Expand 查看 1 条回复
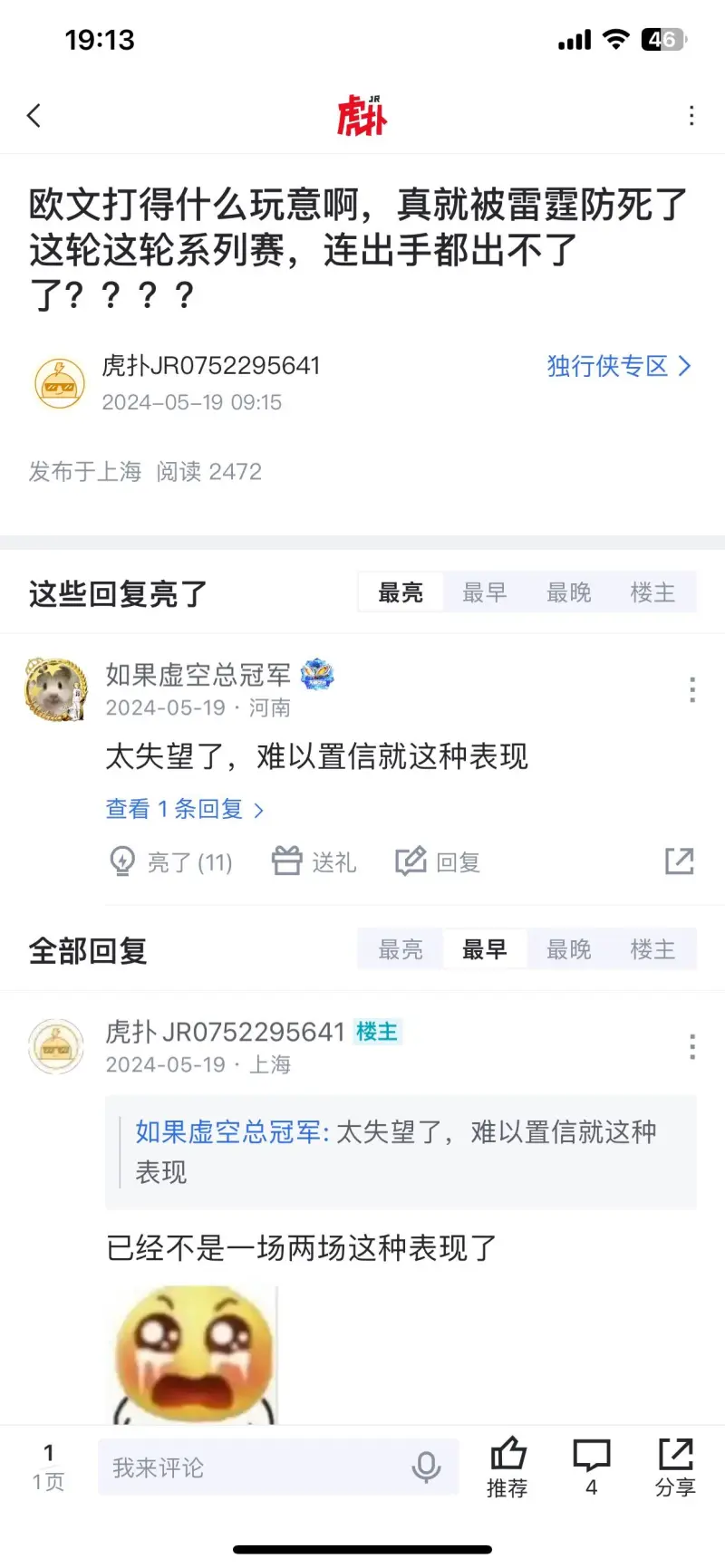Image resolution: width=725 pixels, height=1568 pixels. point(184,809)
